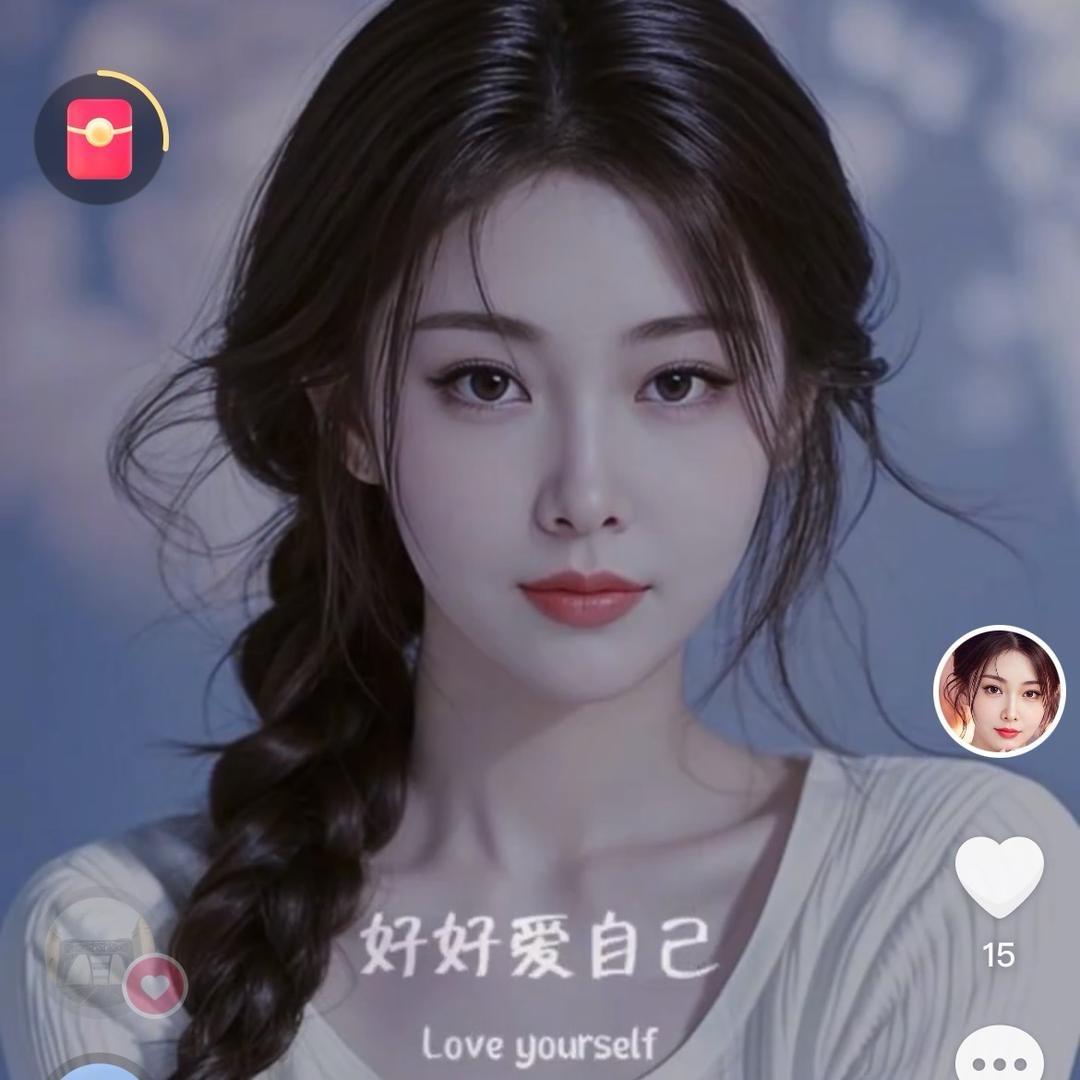Open the red envelope reward icon
This screenshot has height=1080, width=1080.
point(101,138)
